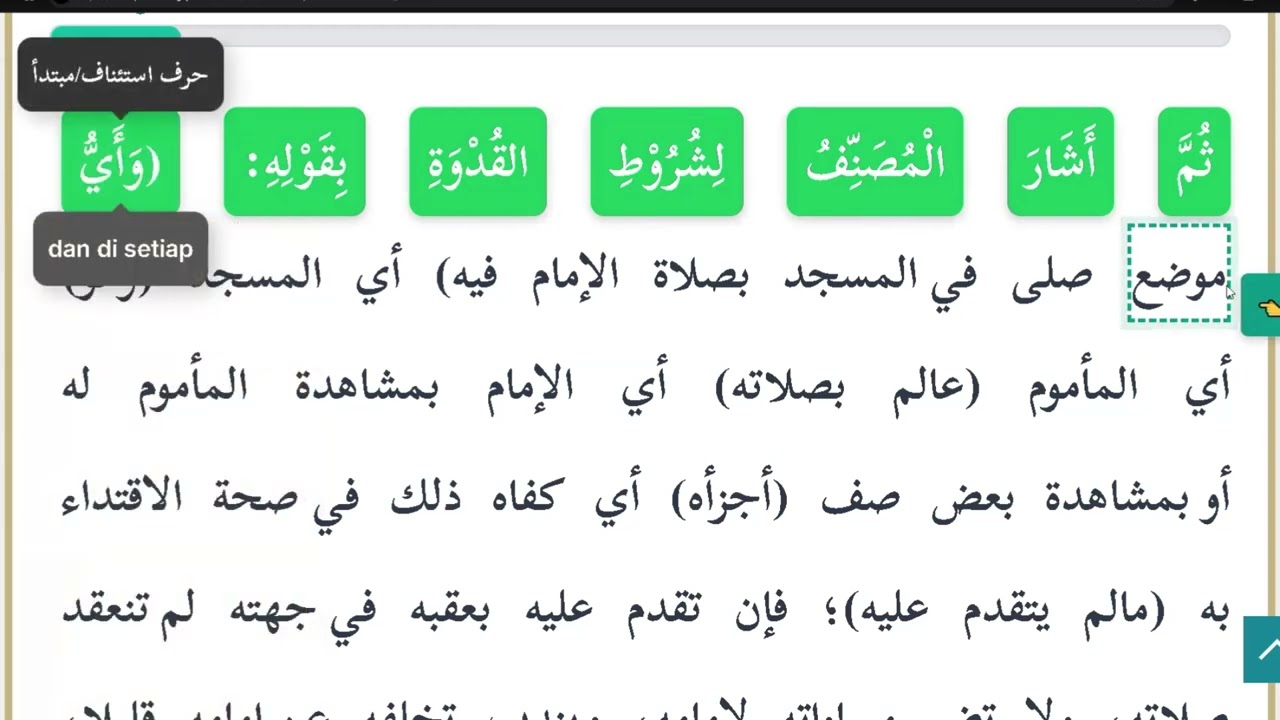Viewport: 1280px width, 720px height.
Task: Tap the word chip الْمُصَنِّفُ
Action: click(x=874, y=162)
